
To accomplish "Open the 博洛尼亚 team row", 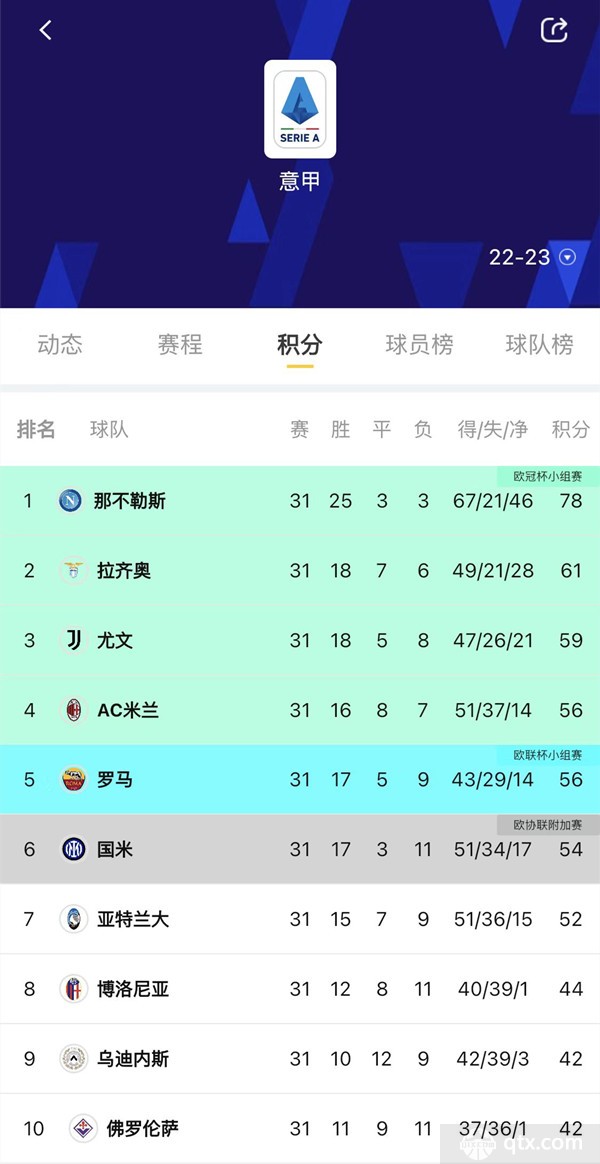I will [300, 989].
